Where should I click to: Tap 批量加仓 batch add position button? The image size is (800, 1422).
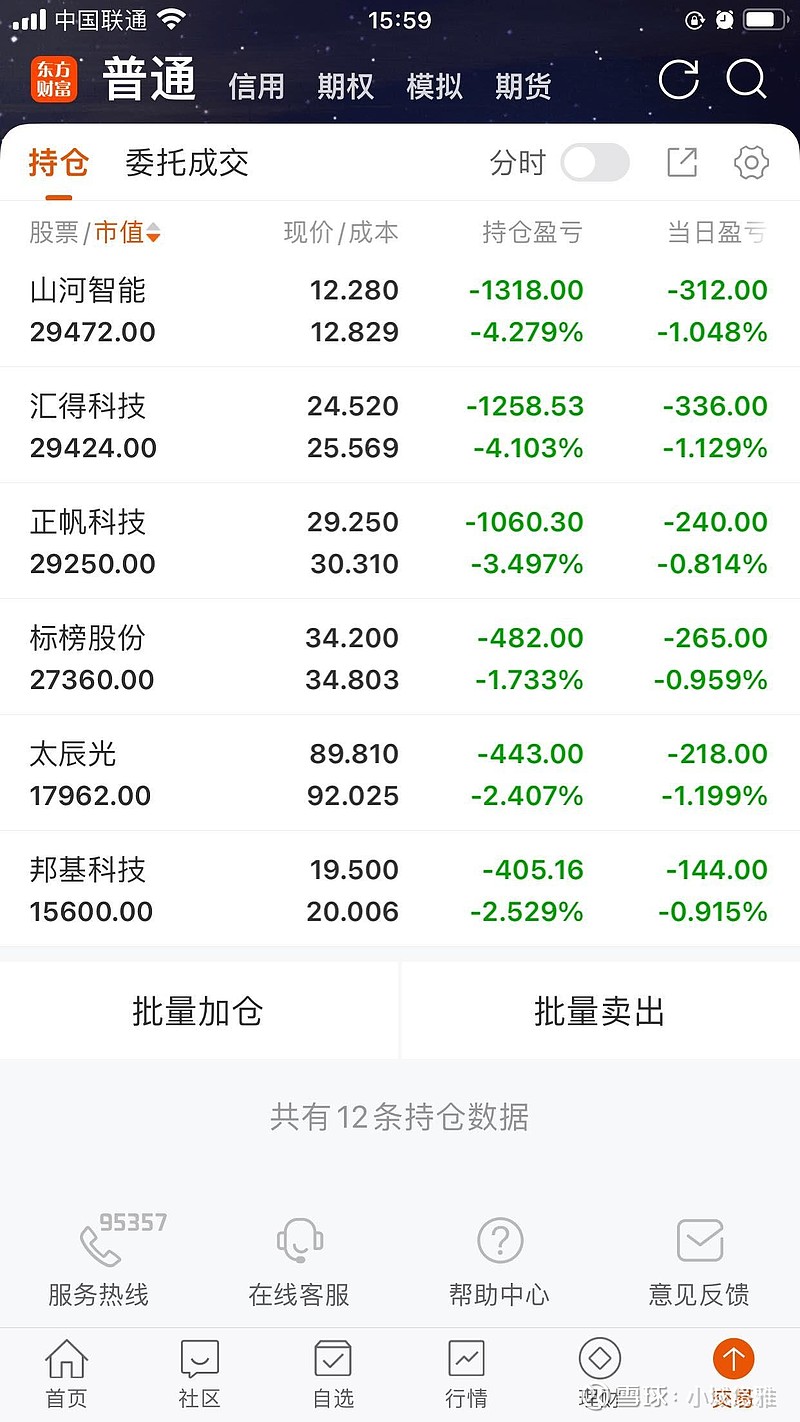198,1011
